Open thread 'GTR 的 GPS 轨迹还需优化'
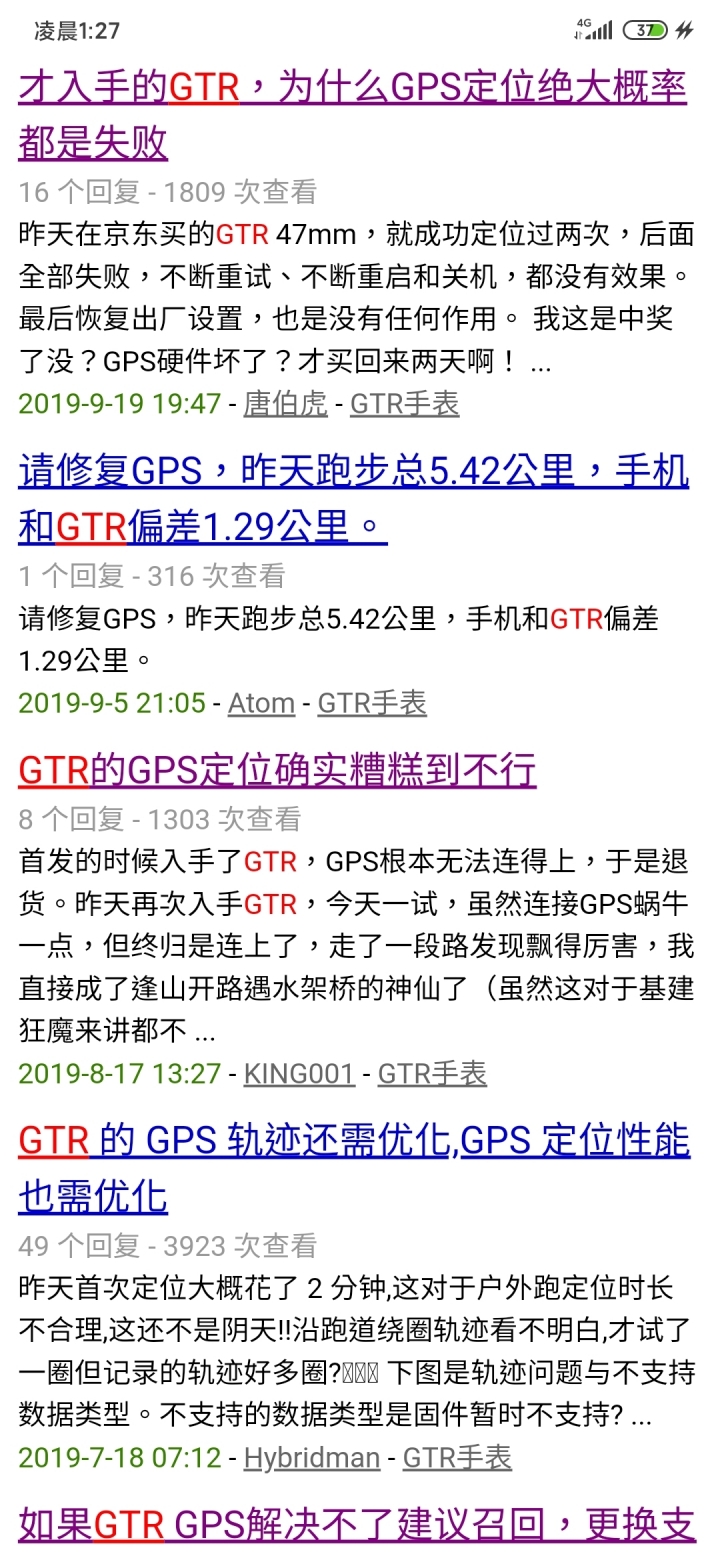Image resolution: width=720 pixels, height=1560 pixels. 354,1168
